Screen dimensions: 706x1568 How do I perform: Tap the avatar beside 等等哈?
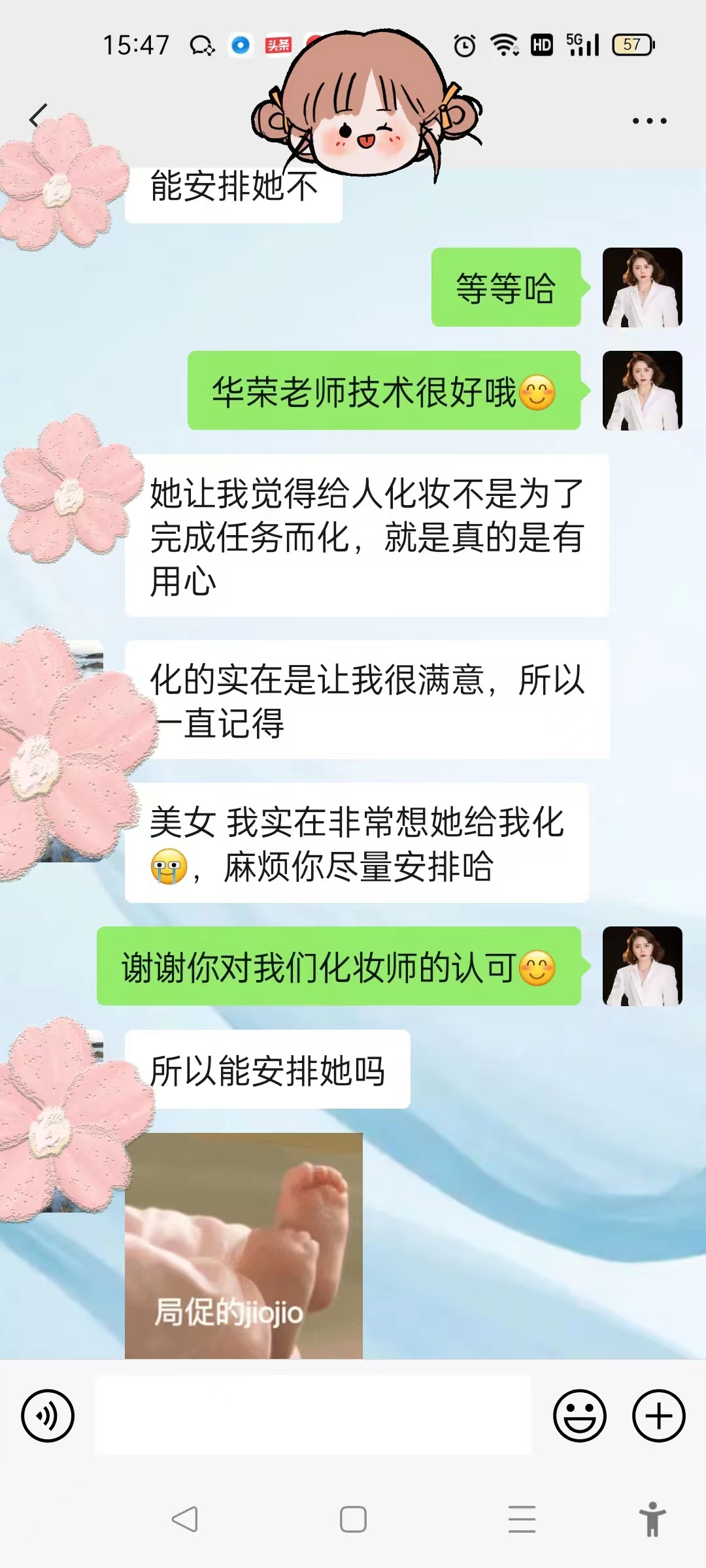pos(642,287)
